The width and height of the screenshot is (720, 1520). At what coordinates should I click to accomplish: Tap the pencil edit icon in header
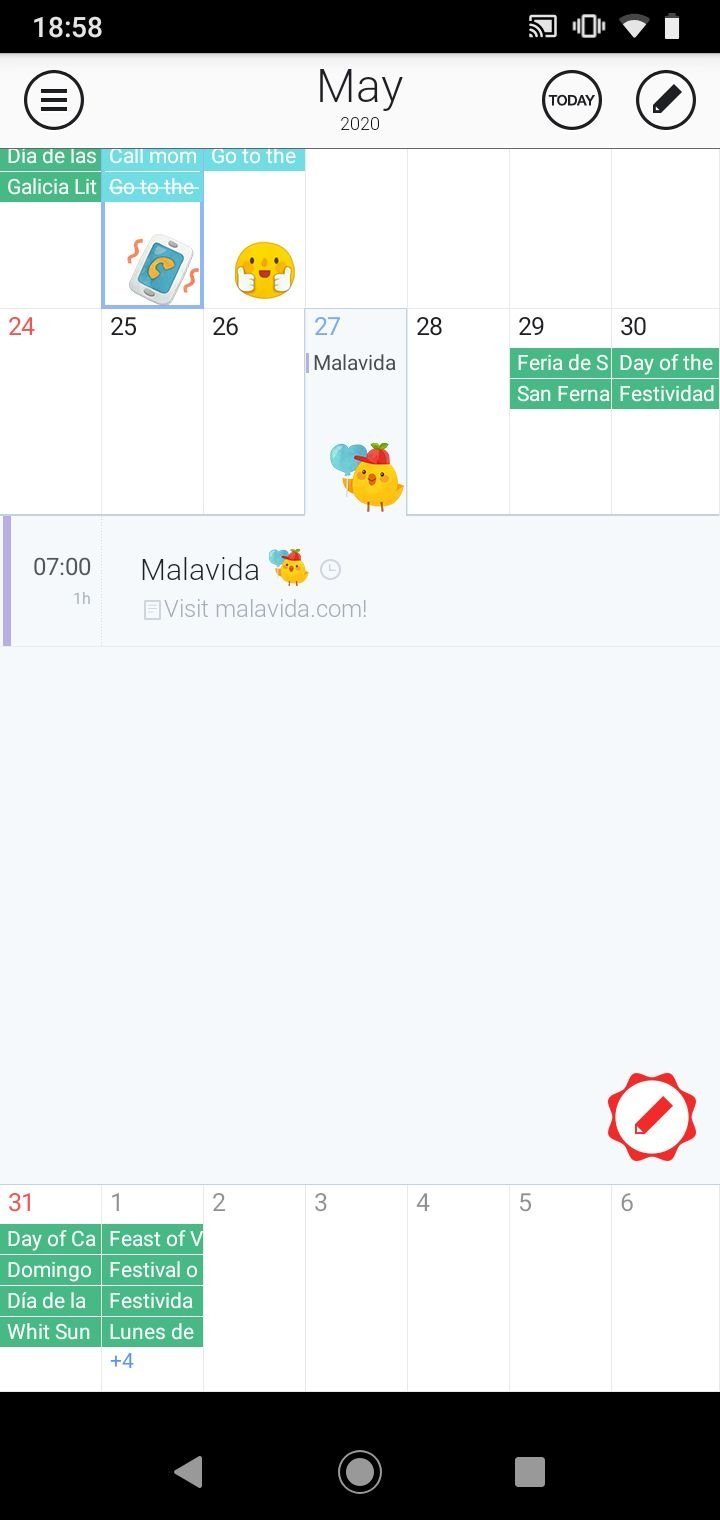pos(666,100)
